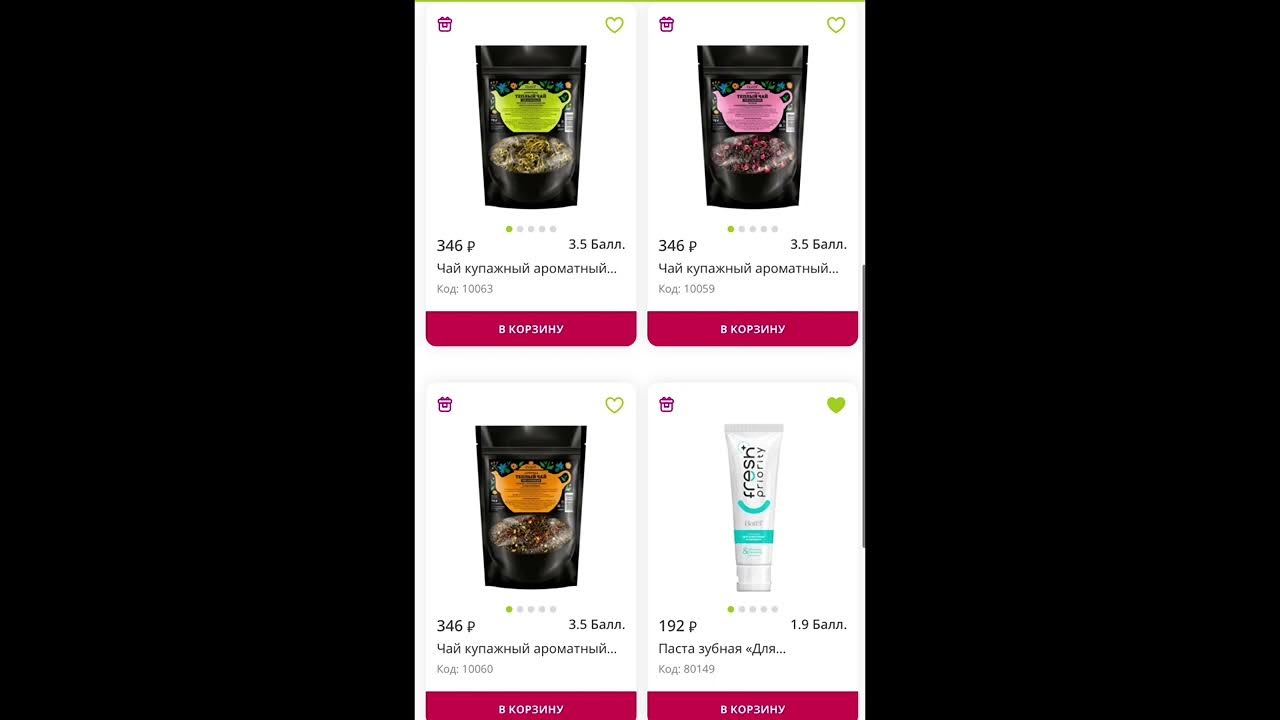Open the pink-label tea pouch, code 10059

click(x=752, y=125)
